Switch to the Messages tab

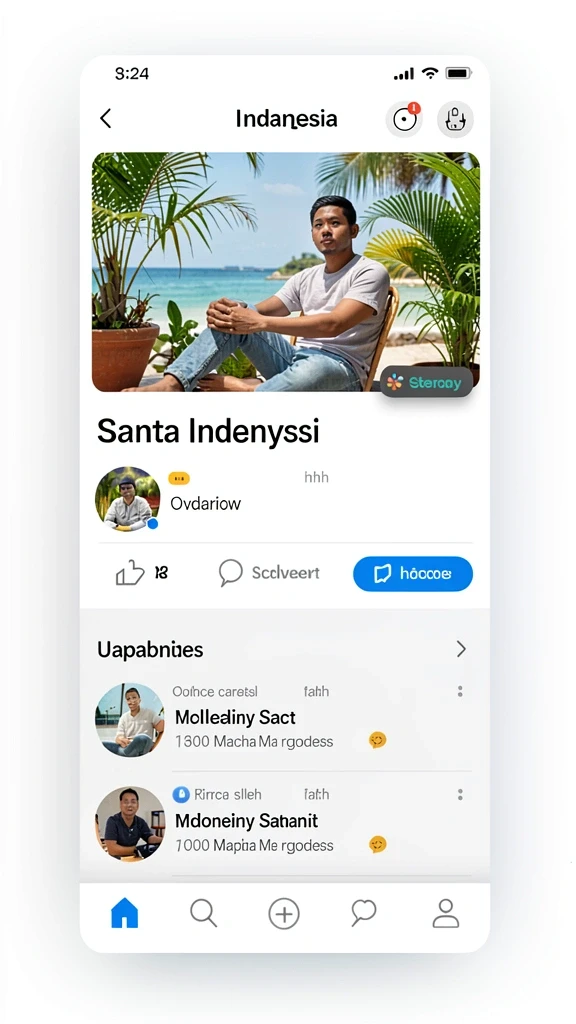364,912
